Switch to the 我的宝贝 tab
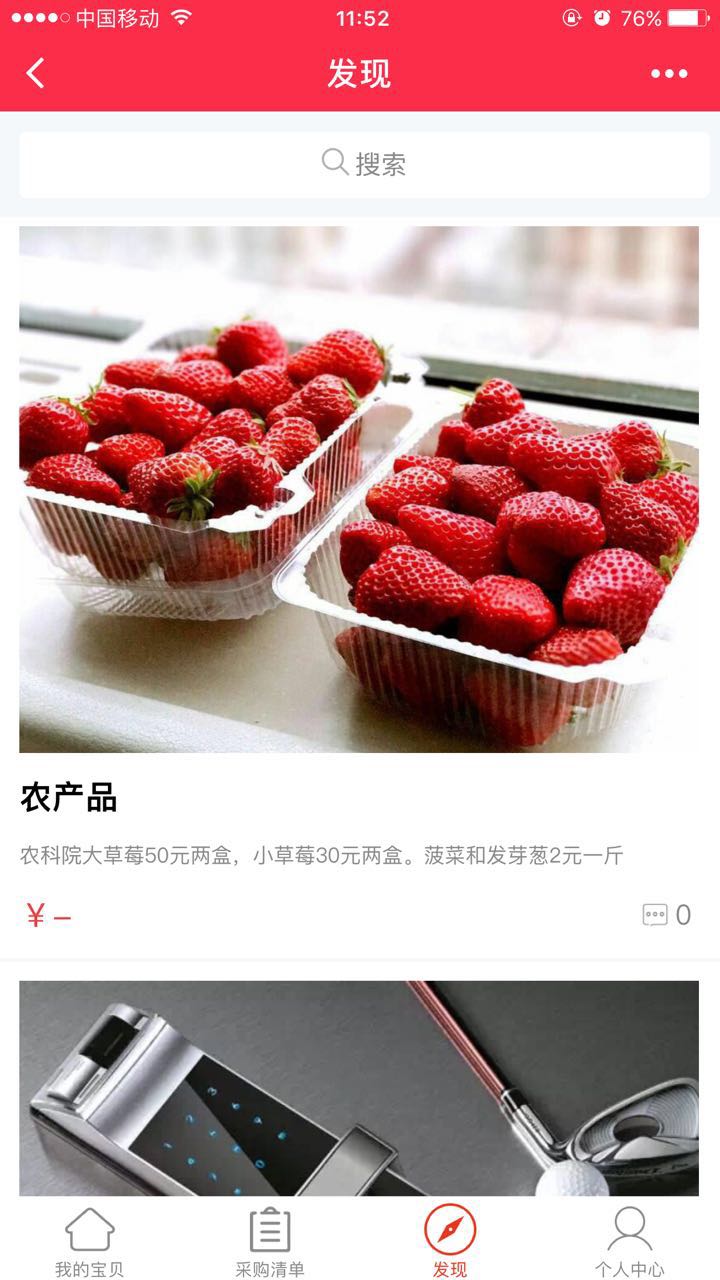The height and width of the screenshot is (1280, 720). coord(90,1242)
